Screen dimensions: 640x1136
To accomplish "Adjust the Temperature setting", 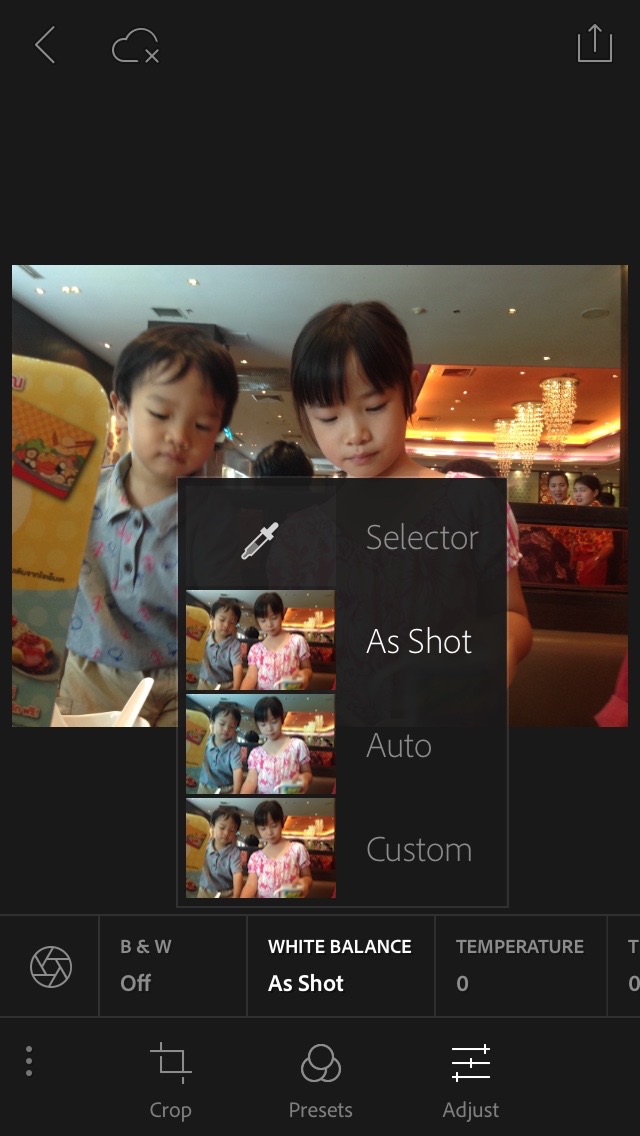I will click(x=520, y=966).
